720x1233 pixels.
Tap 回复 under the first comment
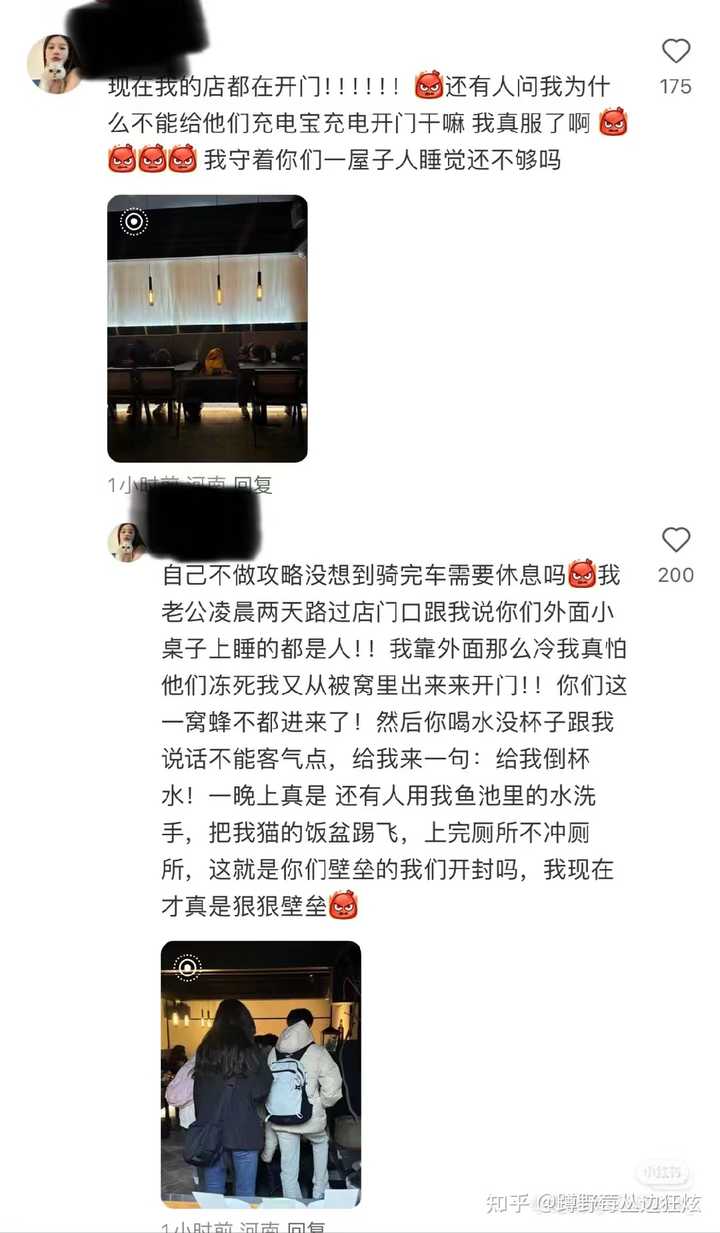click(x=253, y=486)
